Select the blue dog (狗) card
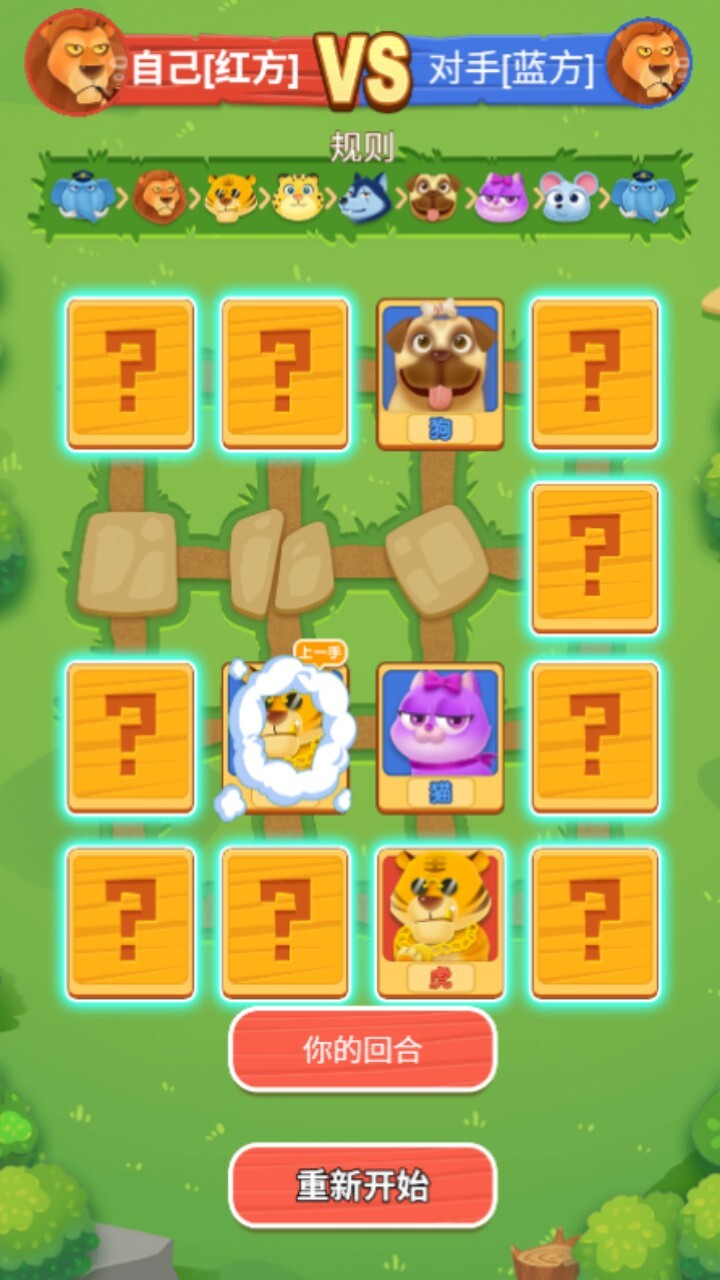Viewport: 720px width, 1280px height. pyautogui.click(x=440, y=373)
